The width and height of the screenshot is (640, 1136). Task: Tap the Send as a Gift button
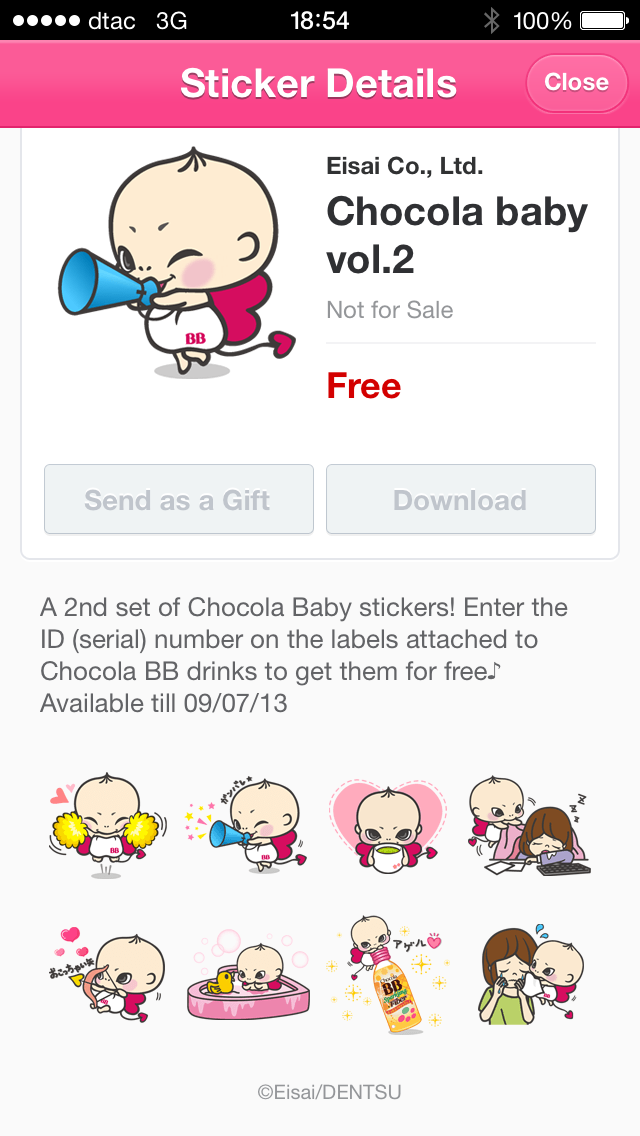[x=178, y=500]
